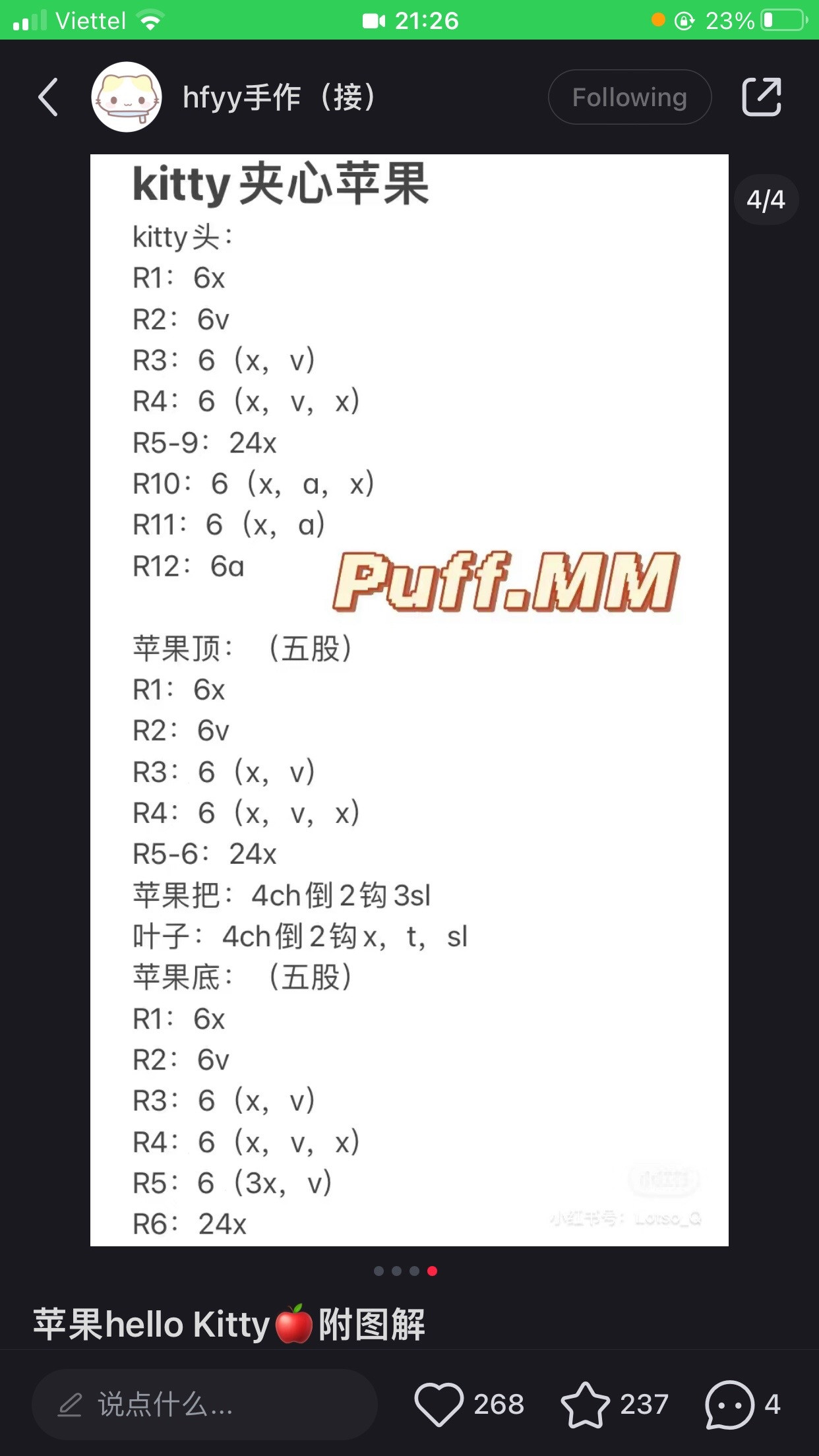Go back using the back arrow
819x1456 pixels.
[x=49, y=98]
